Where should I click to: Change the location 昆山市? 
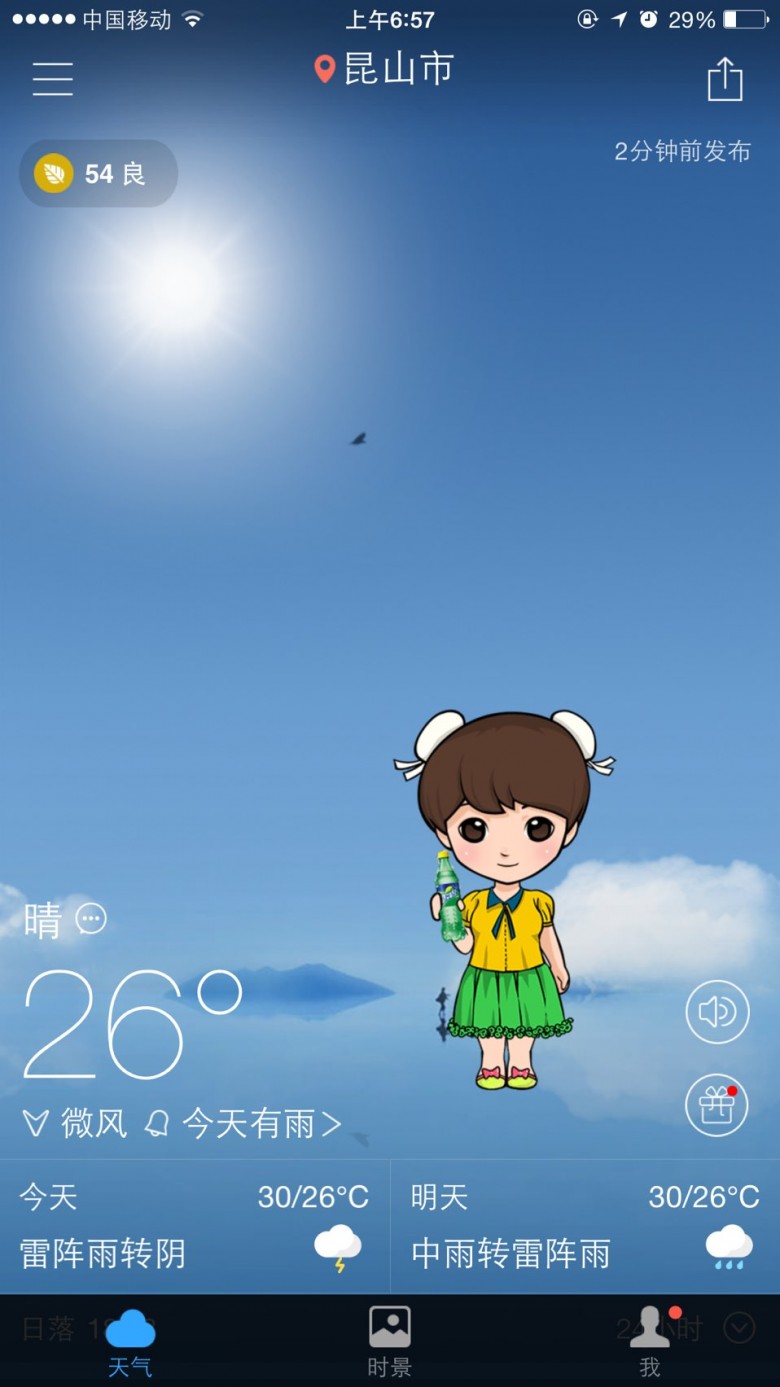point(385,69)
